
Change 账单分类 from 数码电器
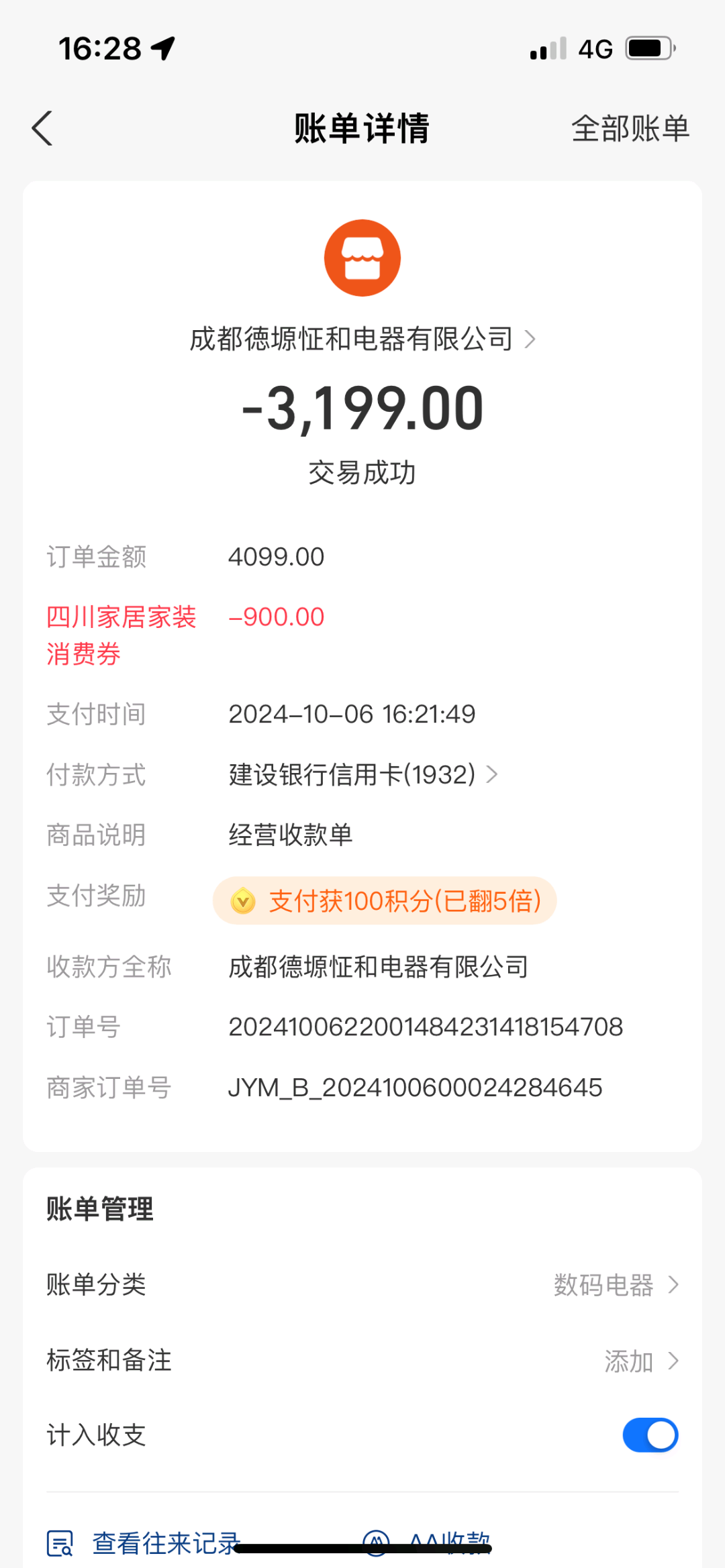pos(362,1285)
